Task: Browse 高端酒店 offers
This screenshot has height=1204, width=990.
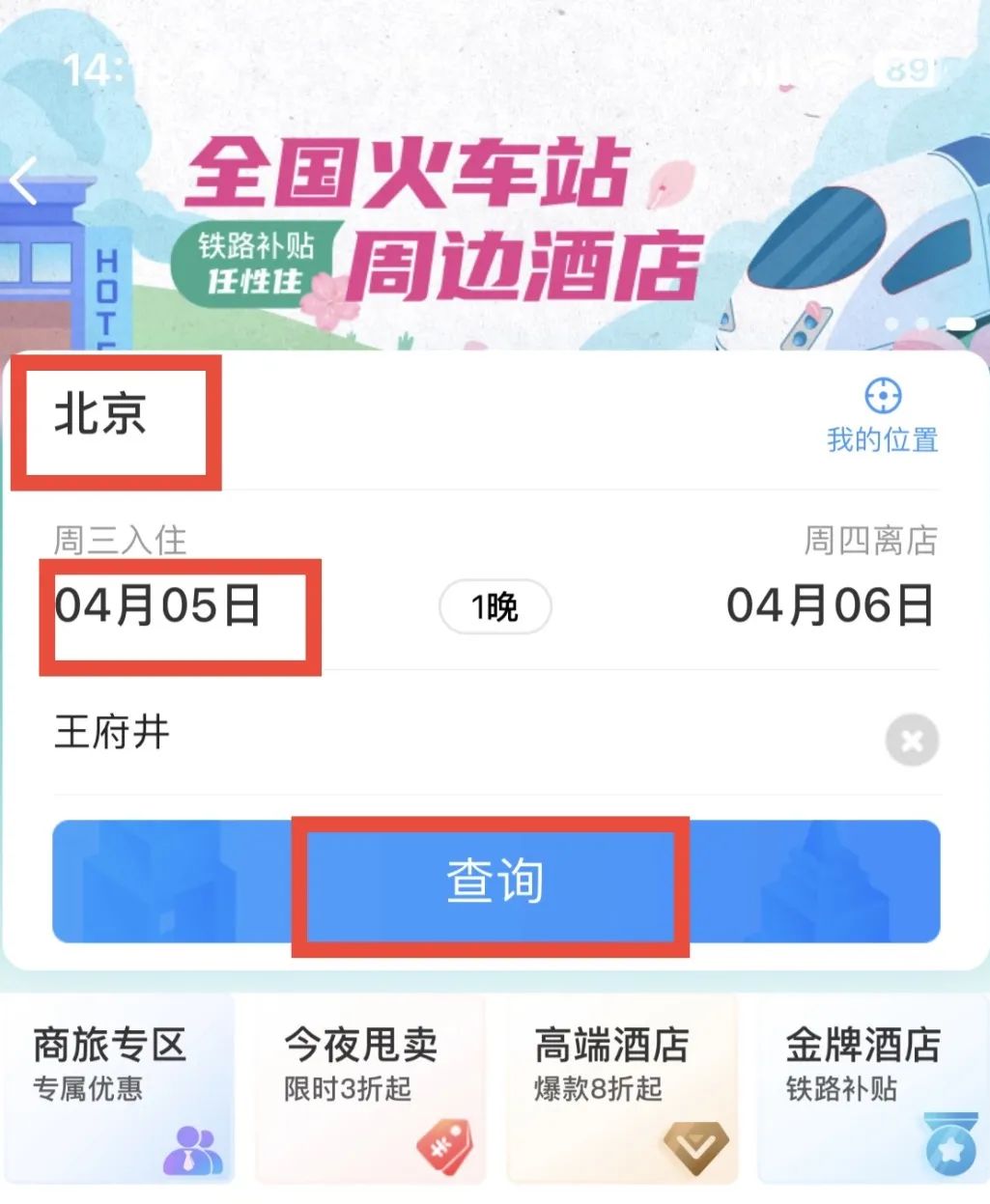Action: coord(621,1088)
